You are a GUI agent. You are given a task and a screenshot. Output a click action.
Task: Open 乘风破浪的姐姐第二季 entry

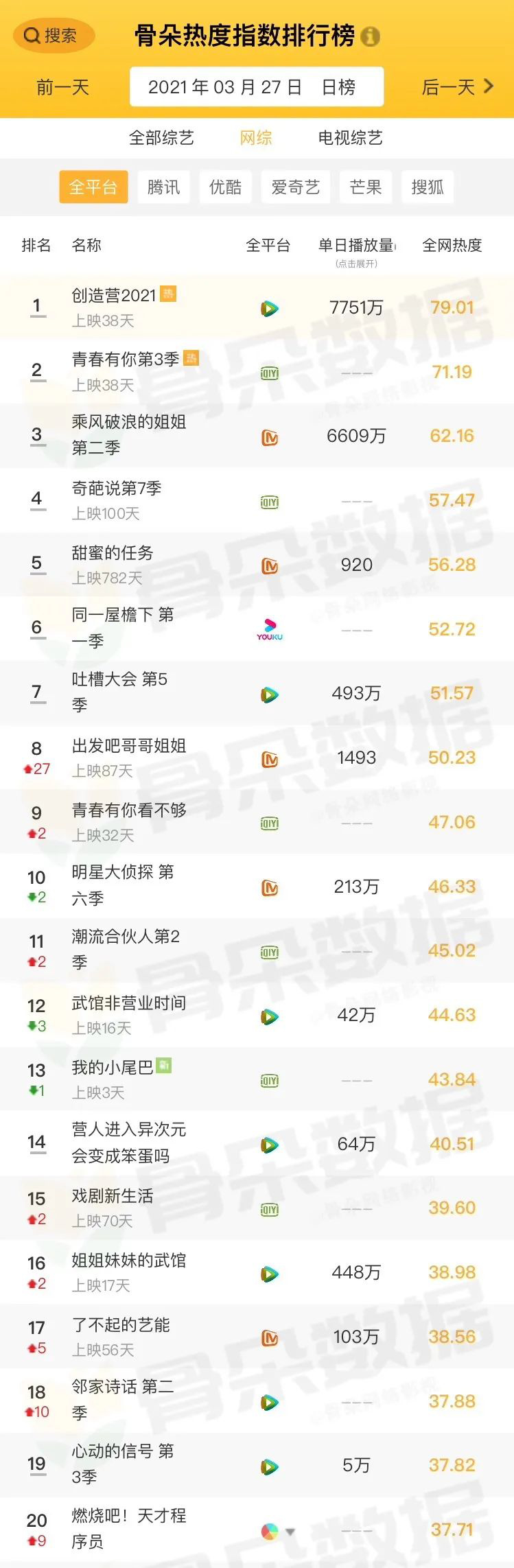pos(128,435)
